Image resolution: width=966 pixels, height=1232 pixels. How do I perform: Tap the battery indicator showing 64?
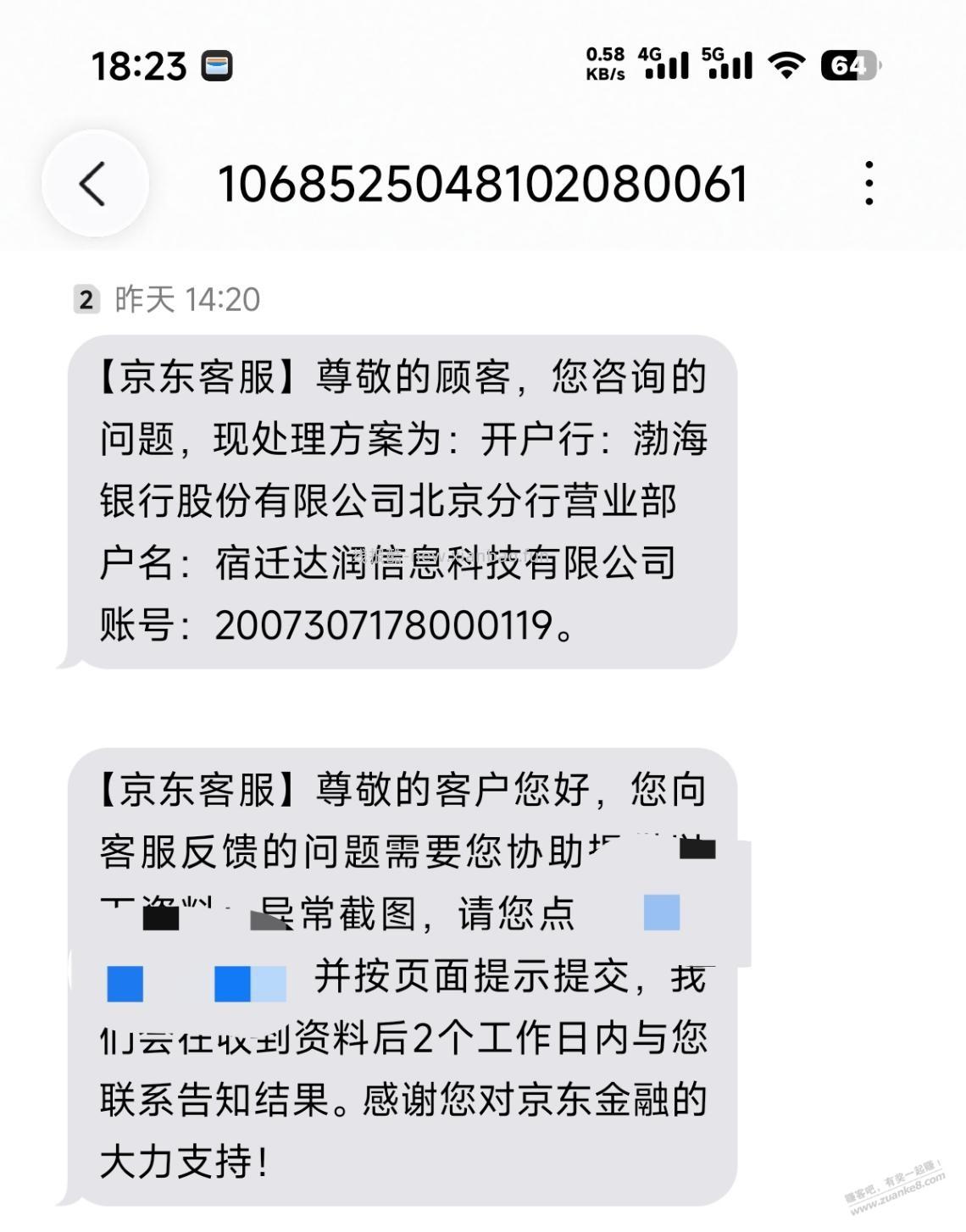847,63
